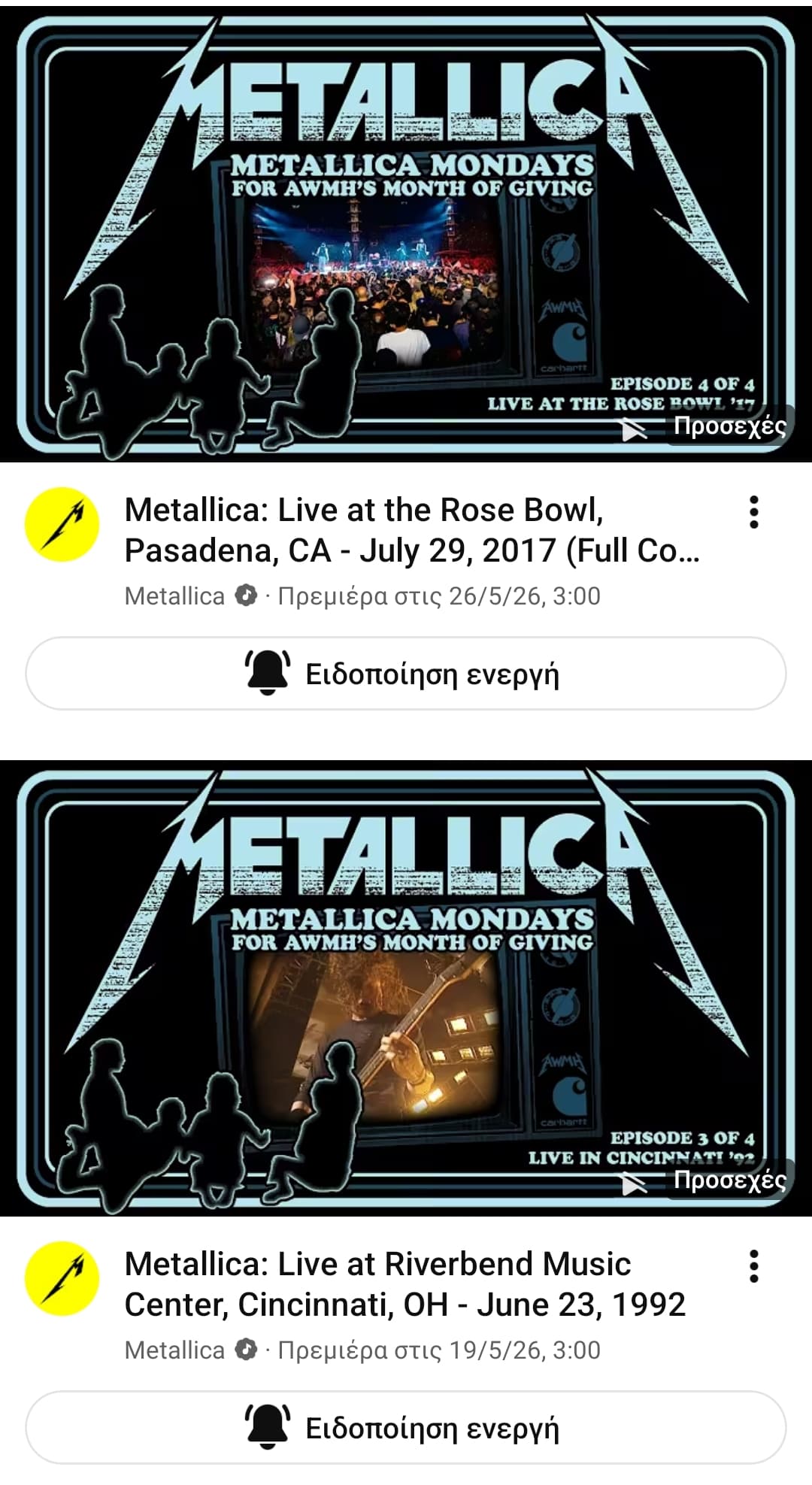Toggle notification for the Rose Bowl premiere

tap(406, 674)
